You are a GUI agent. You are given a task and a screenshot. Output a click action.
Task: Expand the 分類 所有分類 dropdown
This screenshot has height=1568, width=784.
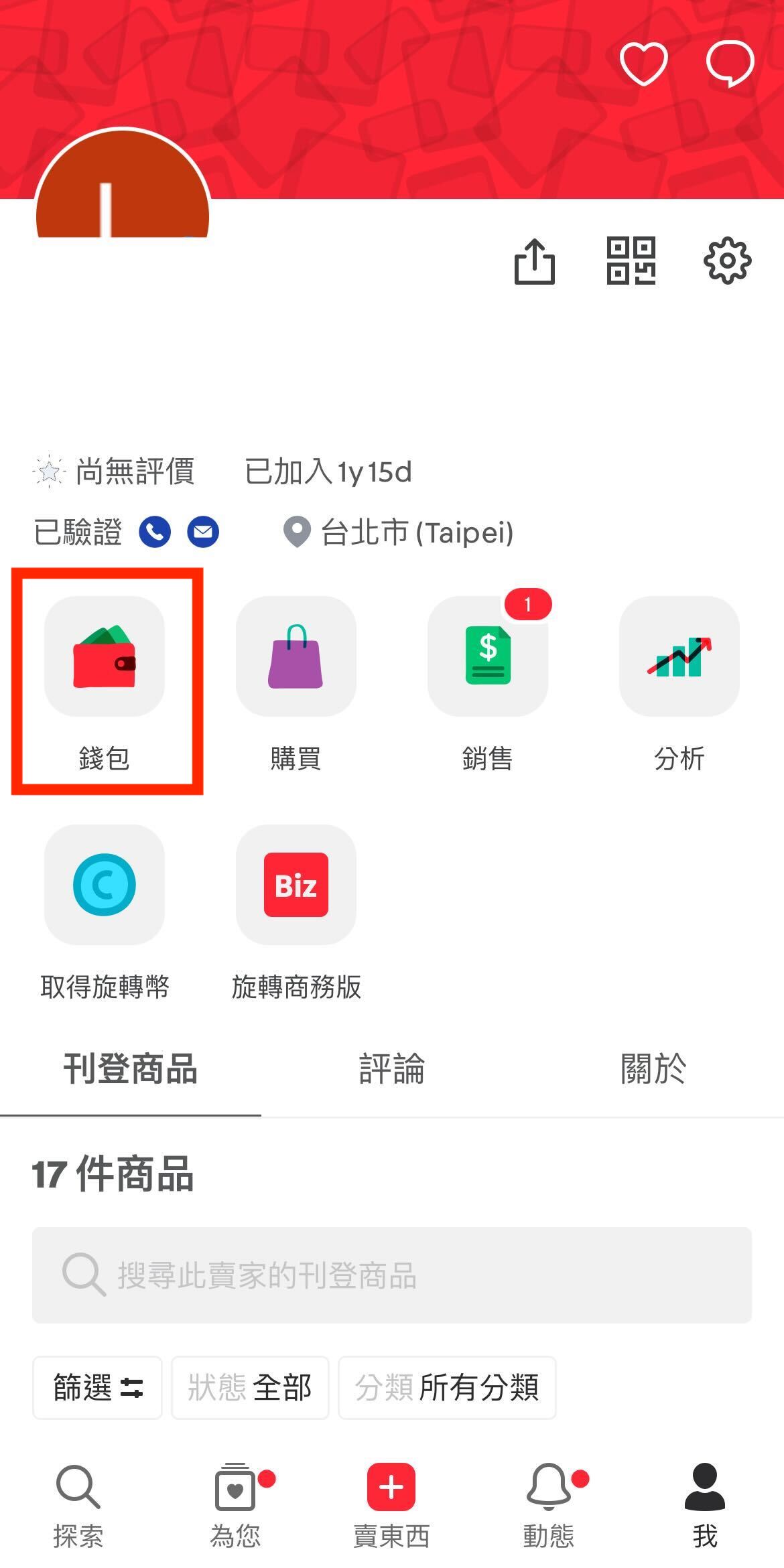(447, 1387)
